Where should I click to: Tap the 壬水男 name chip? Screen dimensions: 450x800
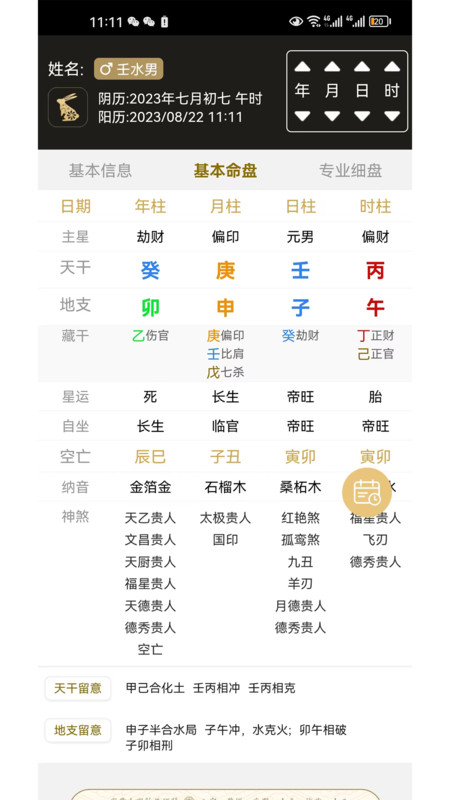129,69
